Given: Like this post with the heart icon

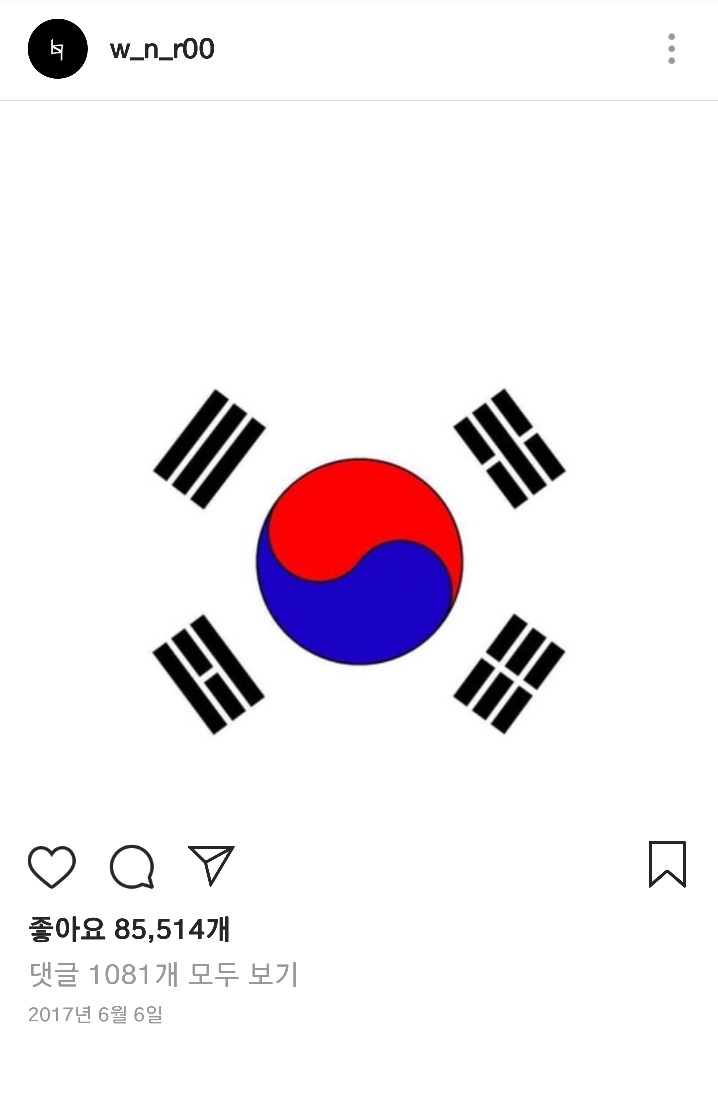Looking at the screenshot, I should click(x=52, y=866).
